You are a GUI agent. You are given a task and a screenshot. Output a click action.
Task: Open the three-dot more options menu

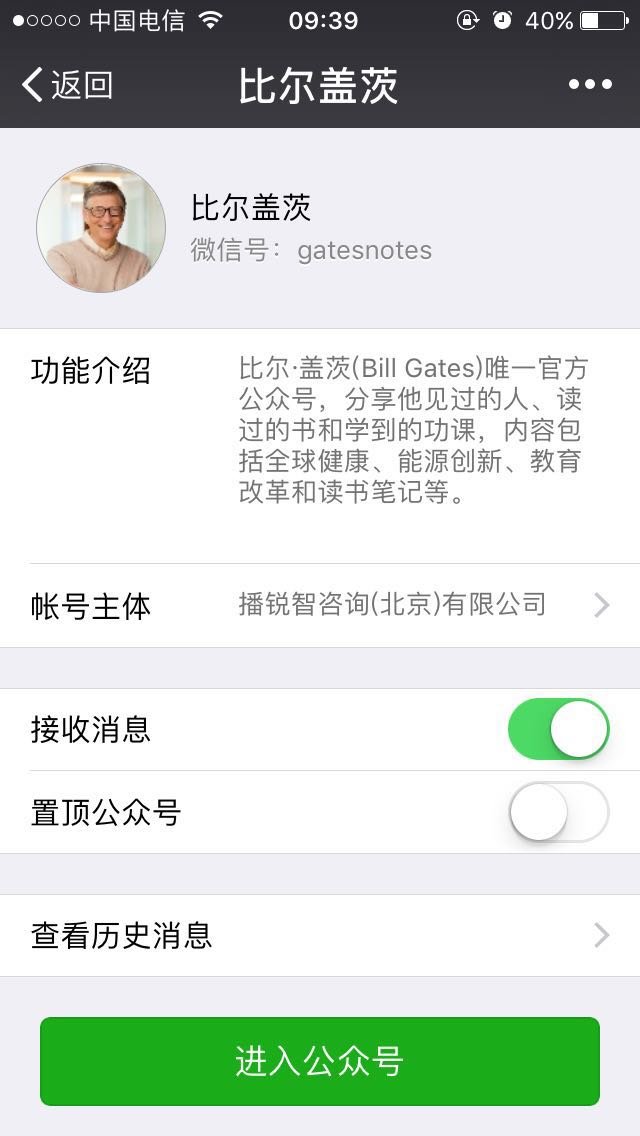click(x=590, y=85)
